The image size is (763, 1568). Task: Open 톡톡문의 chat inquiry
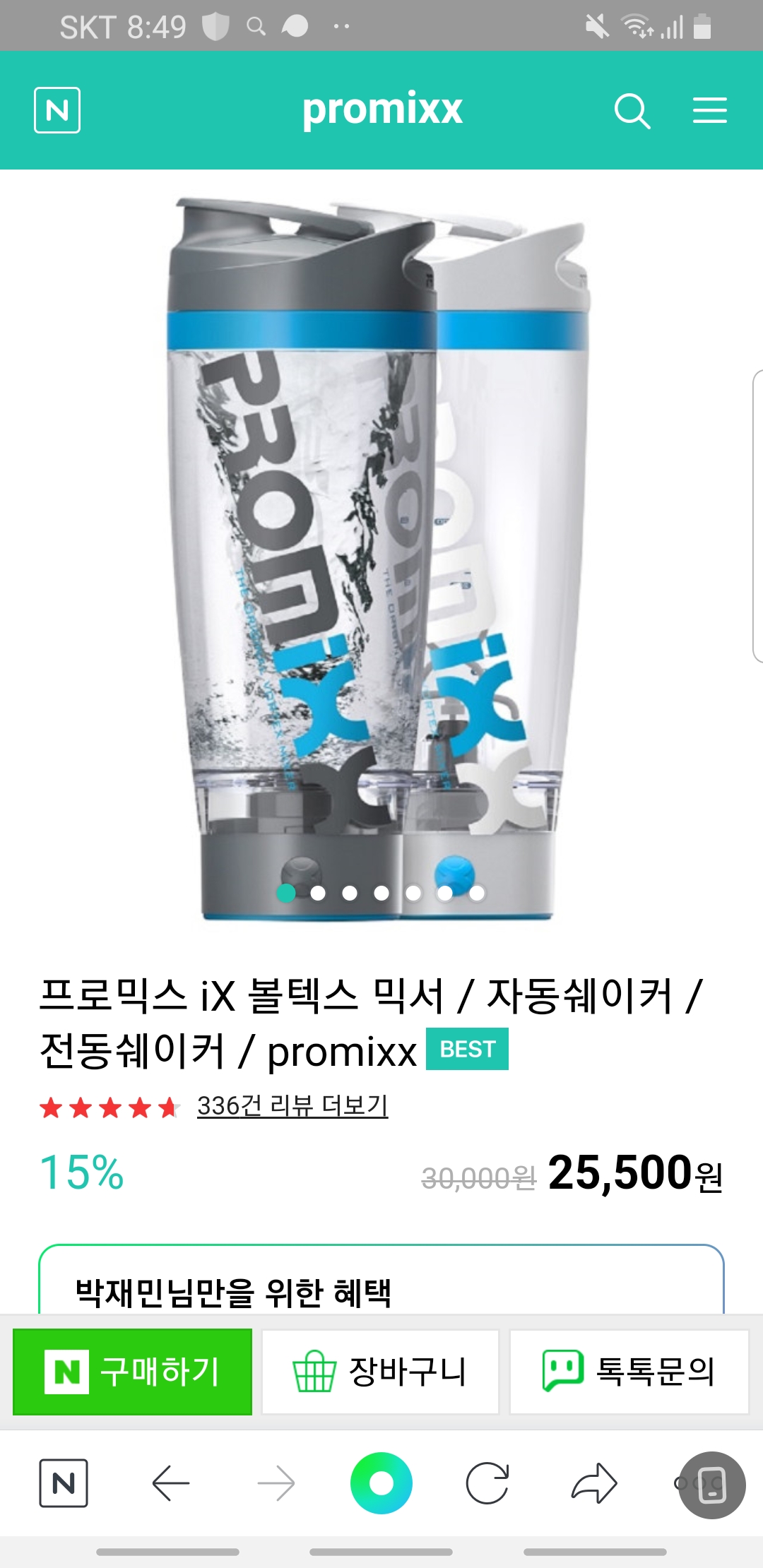coord(629,1372)
